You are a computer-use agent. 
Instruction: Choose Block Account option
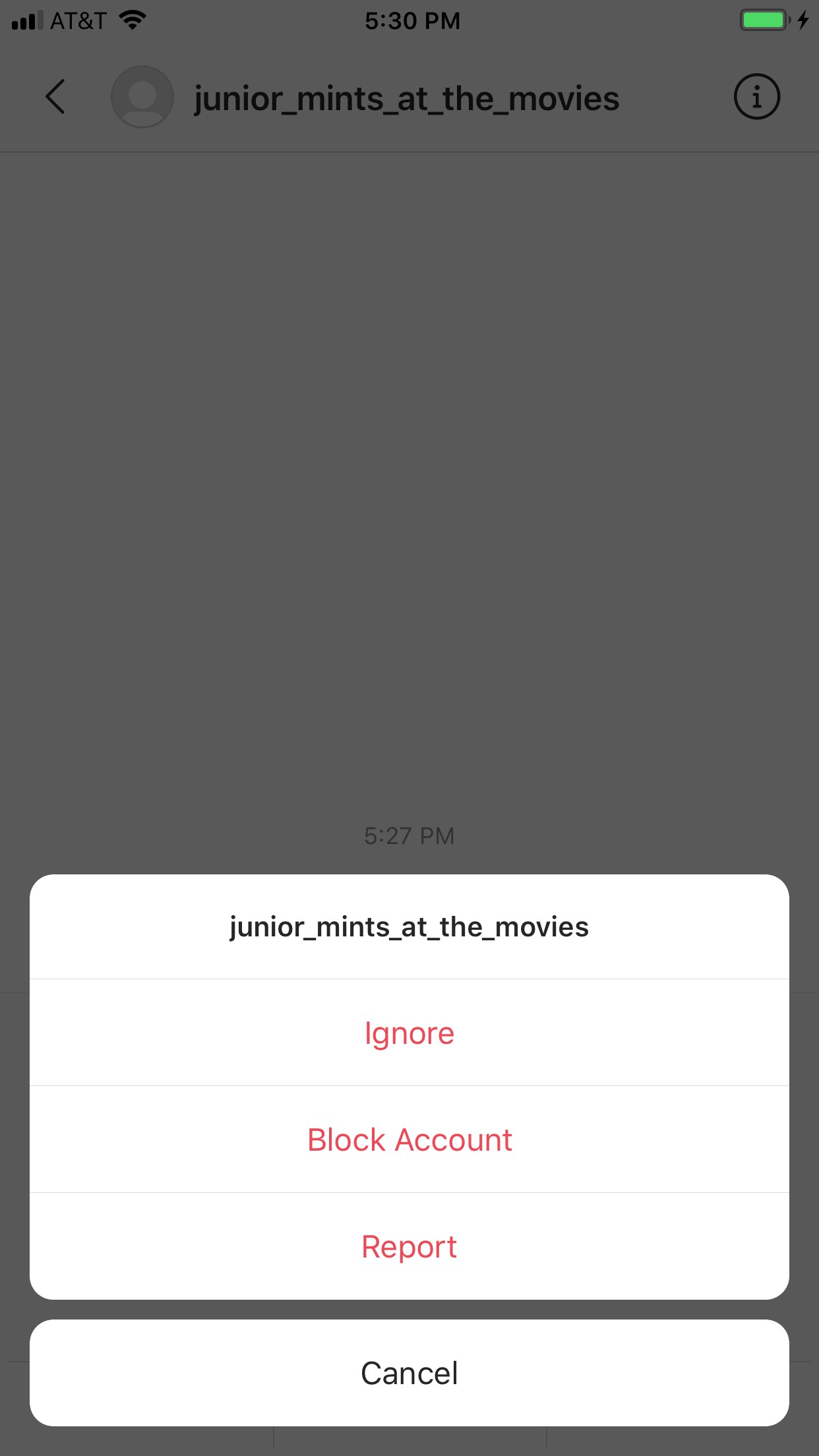pyautogui.click(x=409, y=1140)
